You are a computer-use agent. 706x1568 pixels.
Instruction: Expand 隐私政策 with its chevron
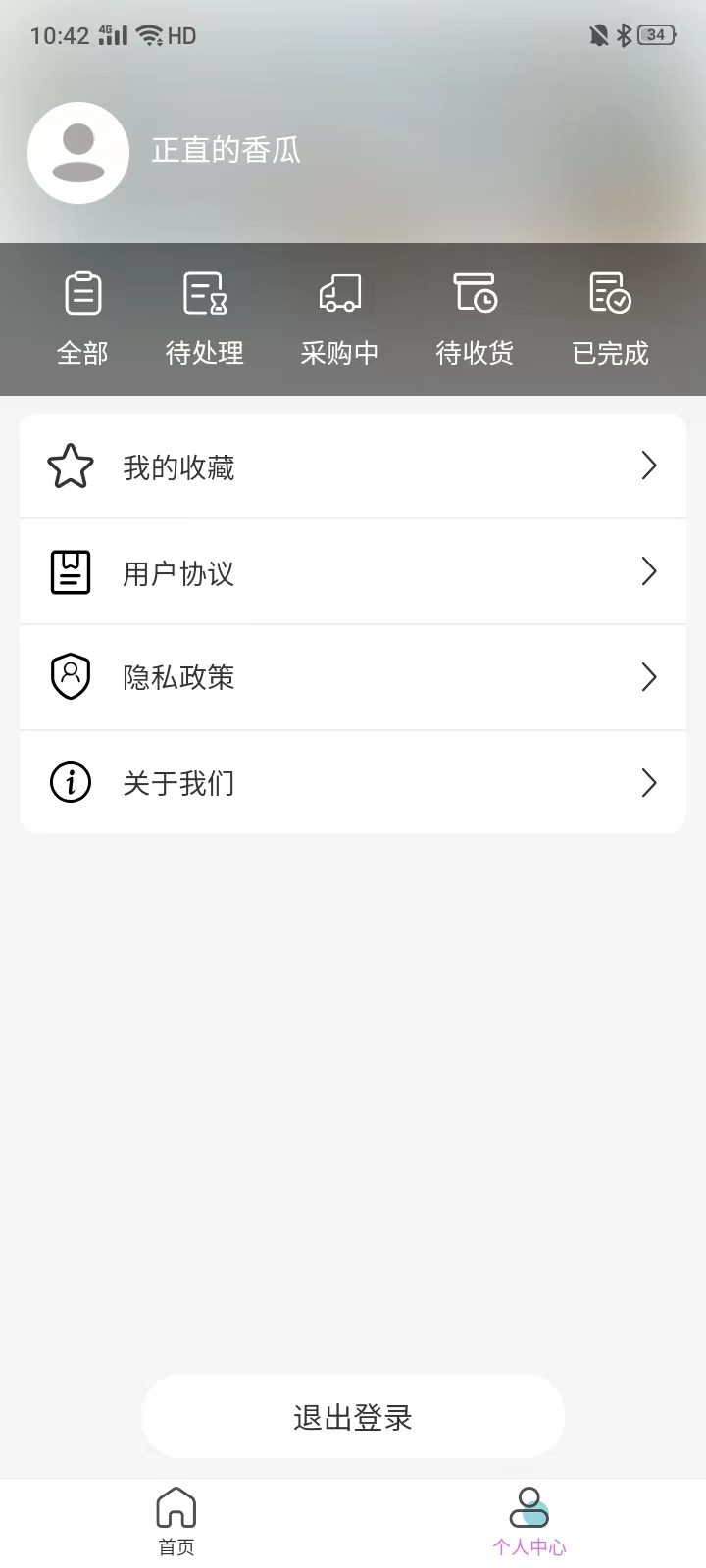648,676
